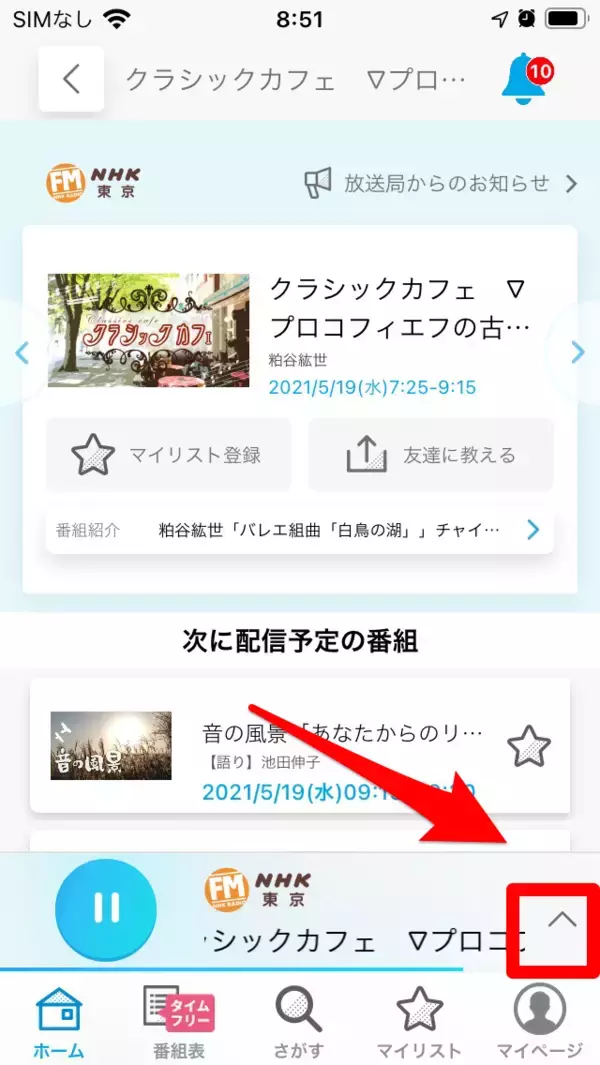
Task: Open 放送局からのお知らせ station notices
Action: click(442, 183)
